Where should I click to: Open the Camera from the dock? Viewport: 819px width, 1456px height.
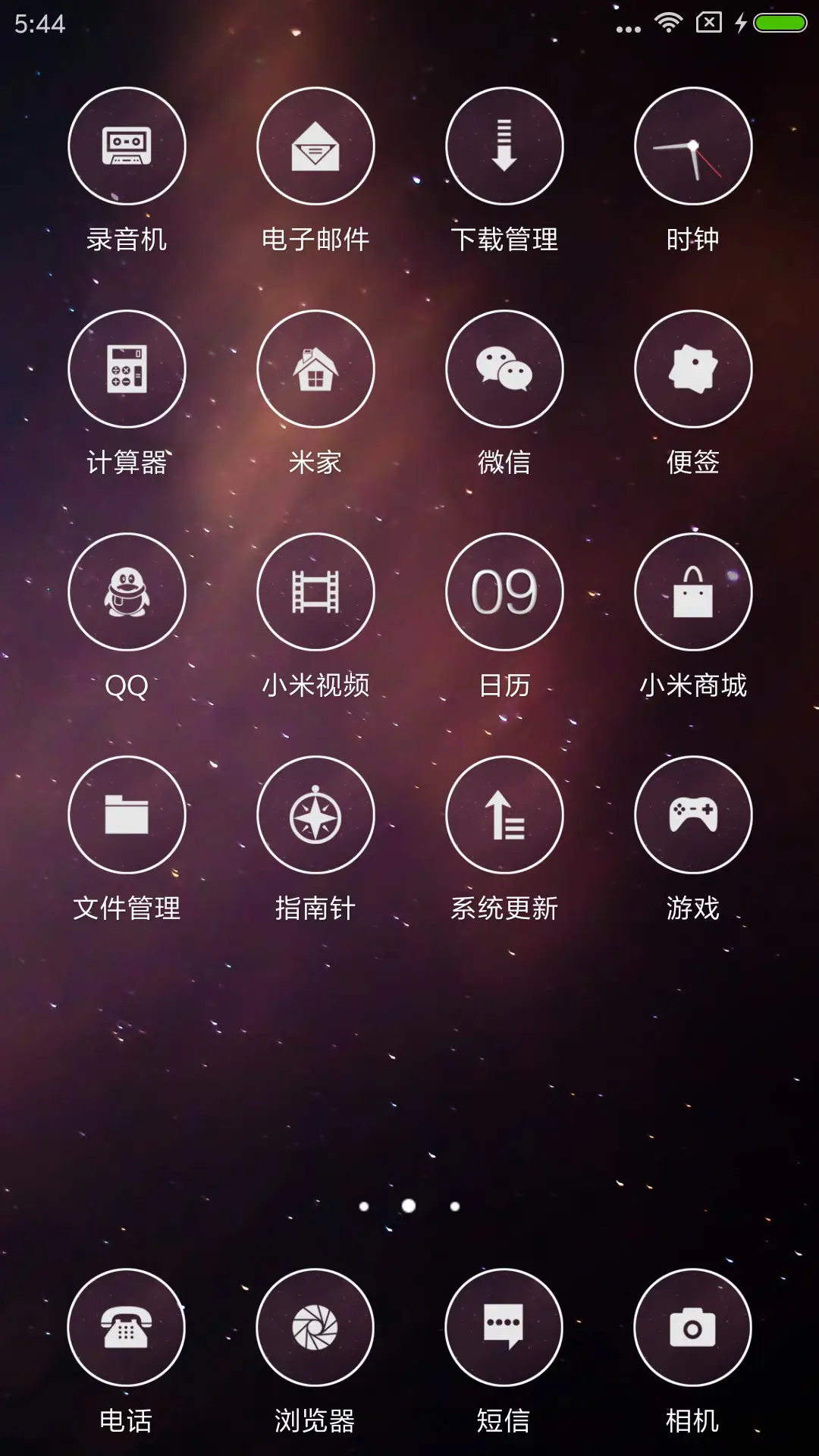point(692,1326)
